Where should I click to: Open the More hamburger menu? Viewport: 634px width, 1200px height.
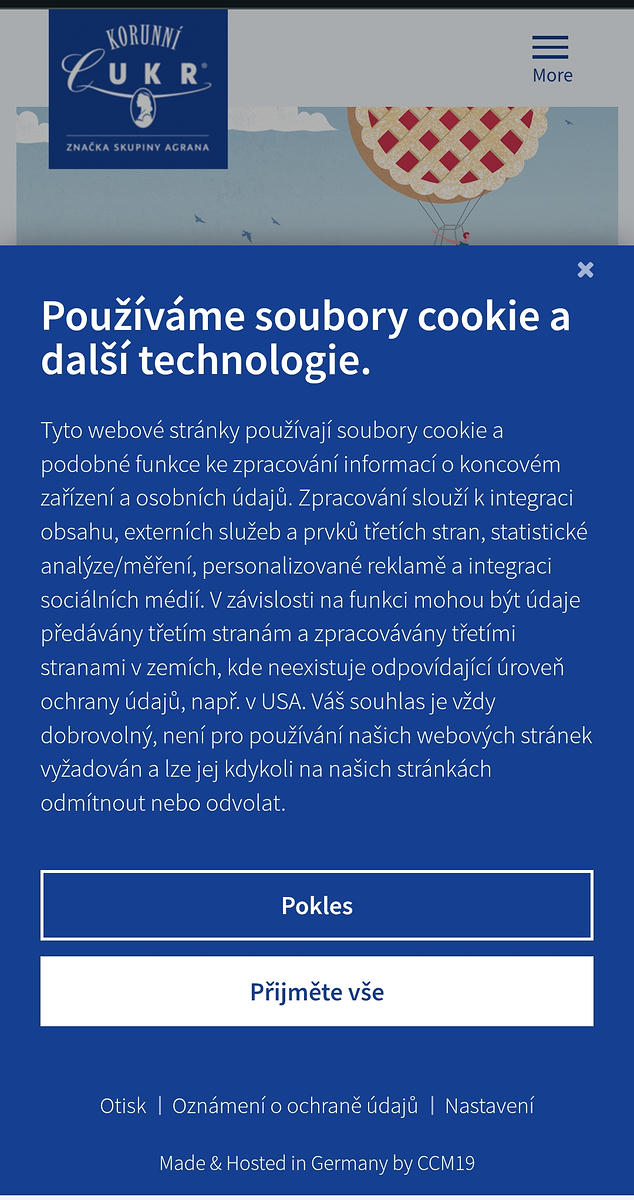551,58
